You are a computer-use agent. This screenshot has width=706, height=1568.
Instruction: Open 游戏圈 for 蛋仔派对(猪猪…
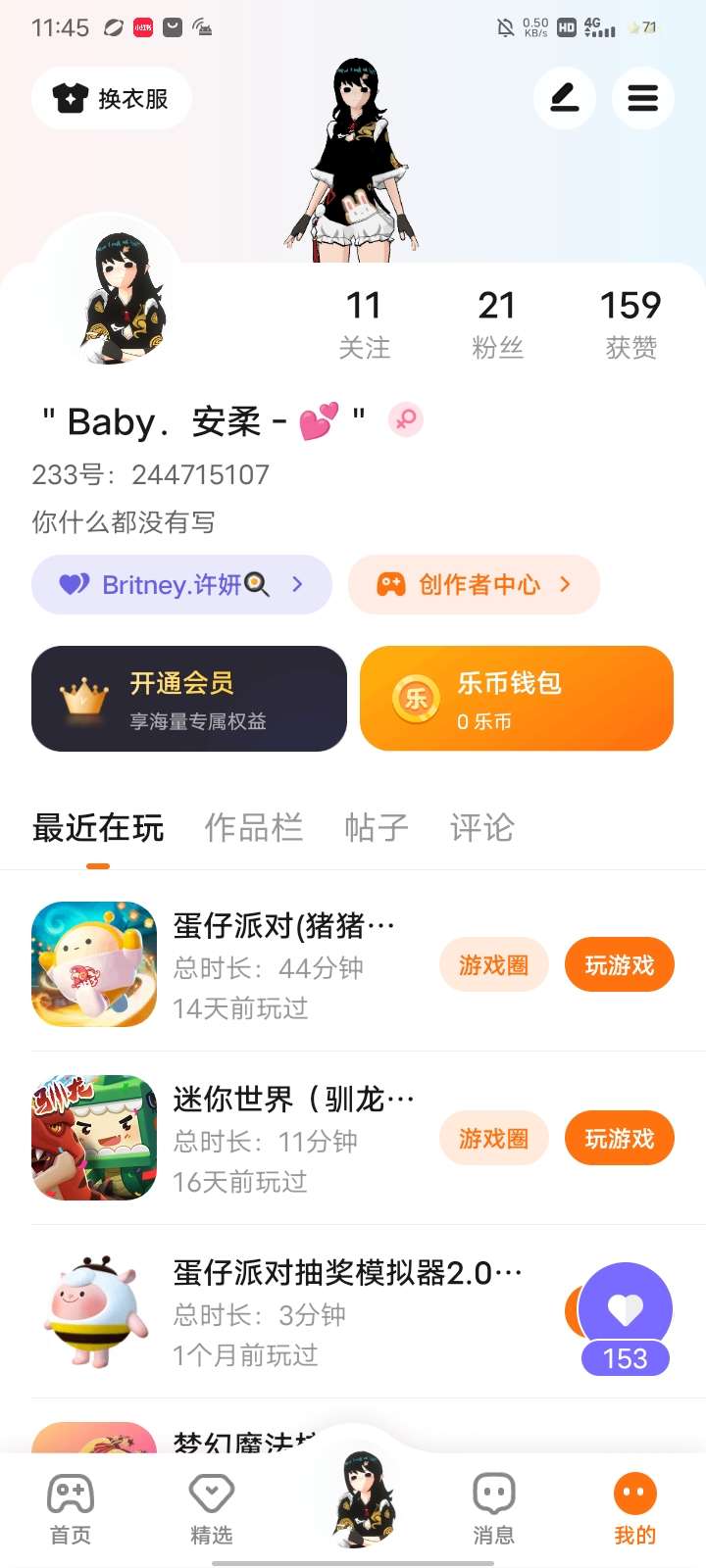coord(493,965)
